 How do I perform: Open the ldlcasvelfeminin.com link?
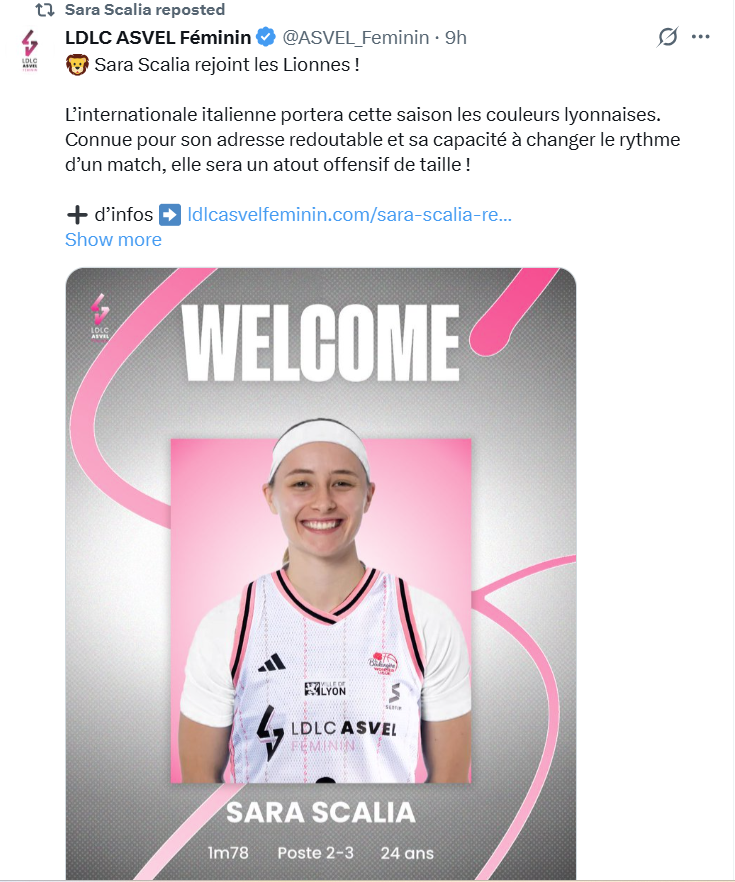click(349, 214)
